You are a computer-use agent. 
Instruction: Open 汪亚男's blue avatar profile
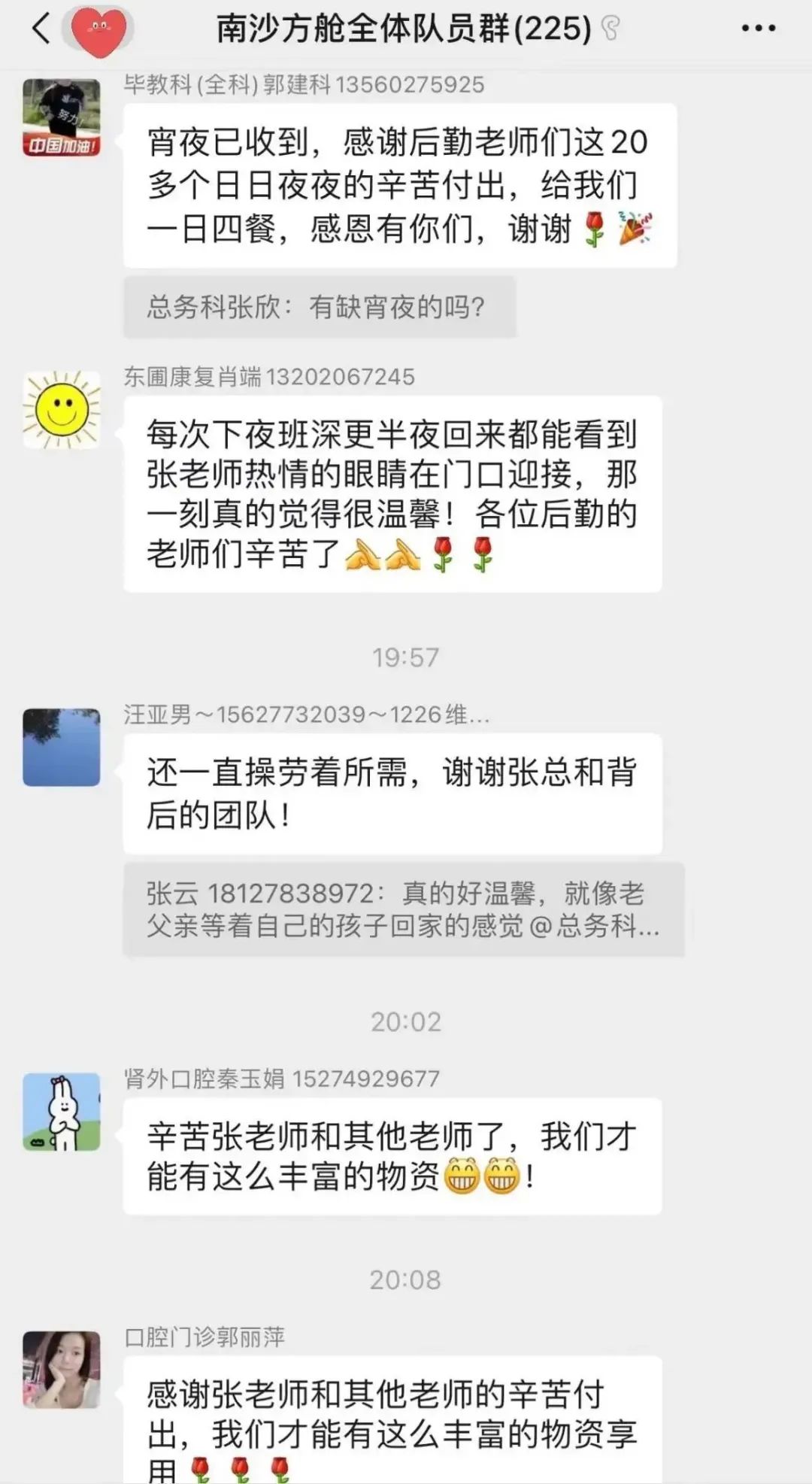62,747
